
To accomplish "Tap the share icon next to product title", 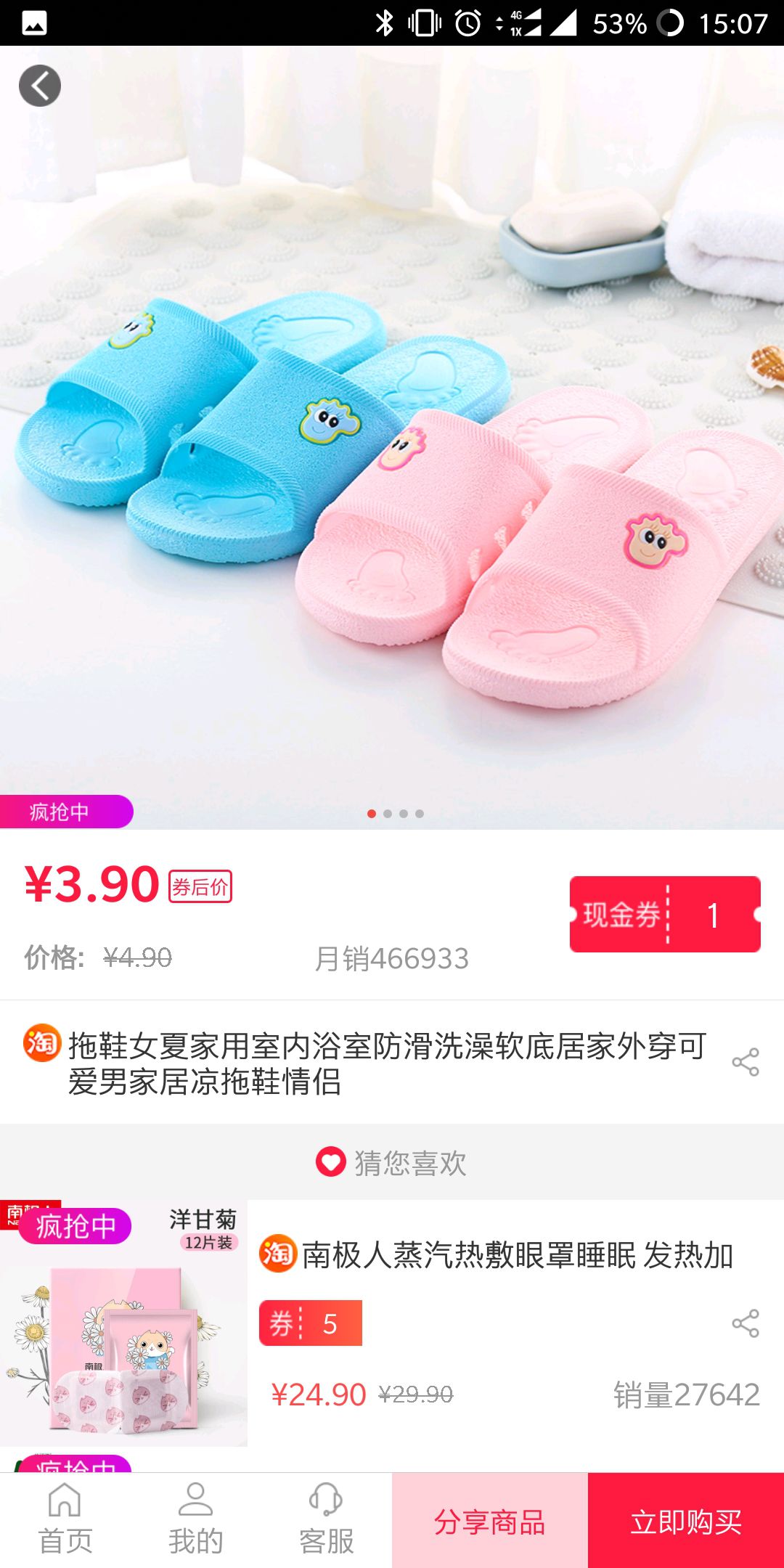I will (745, 1061).
